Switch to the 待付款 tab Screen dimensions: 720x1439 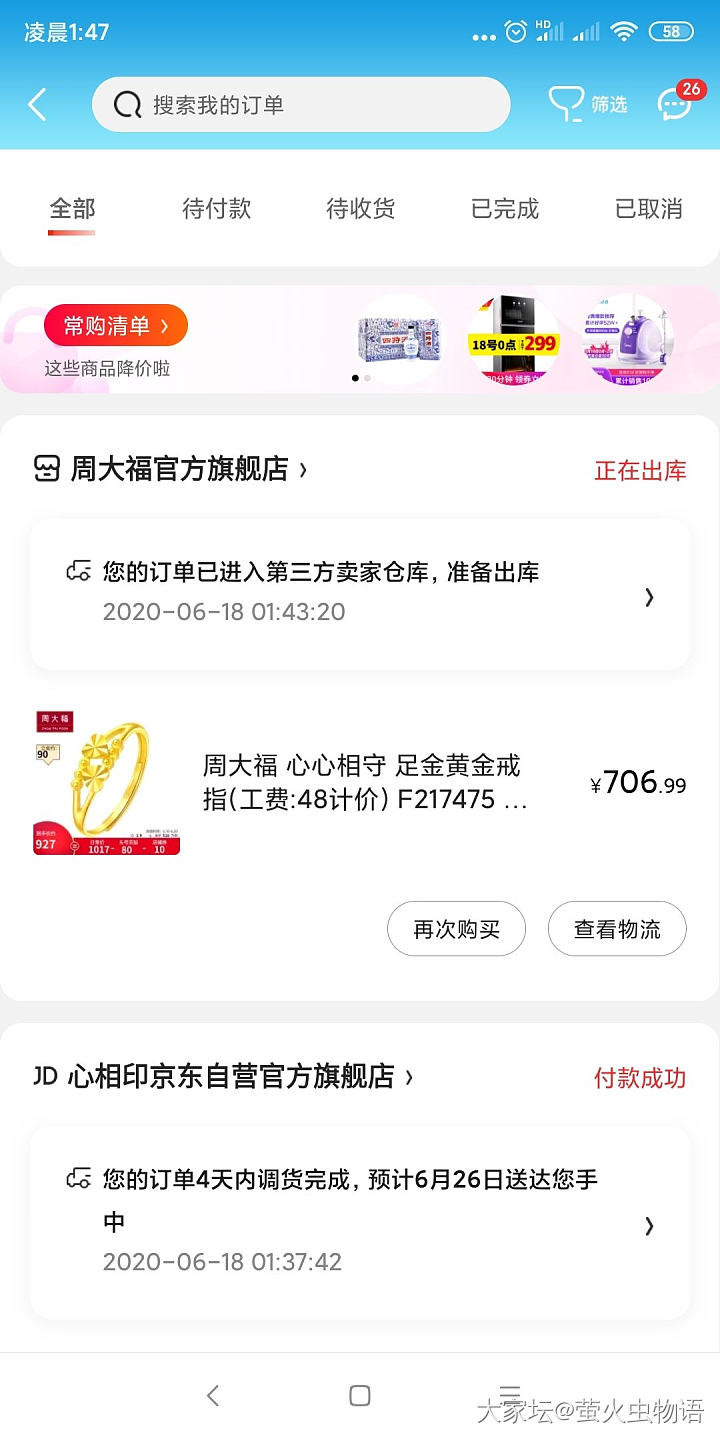click(x=216, y=209)
